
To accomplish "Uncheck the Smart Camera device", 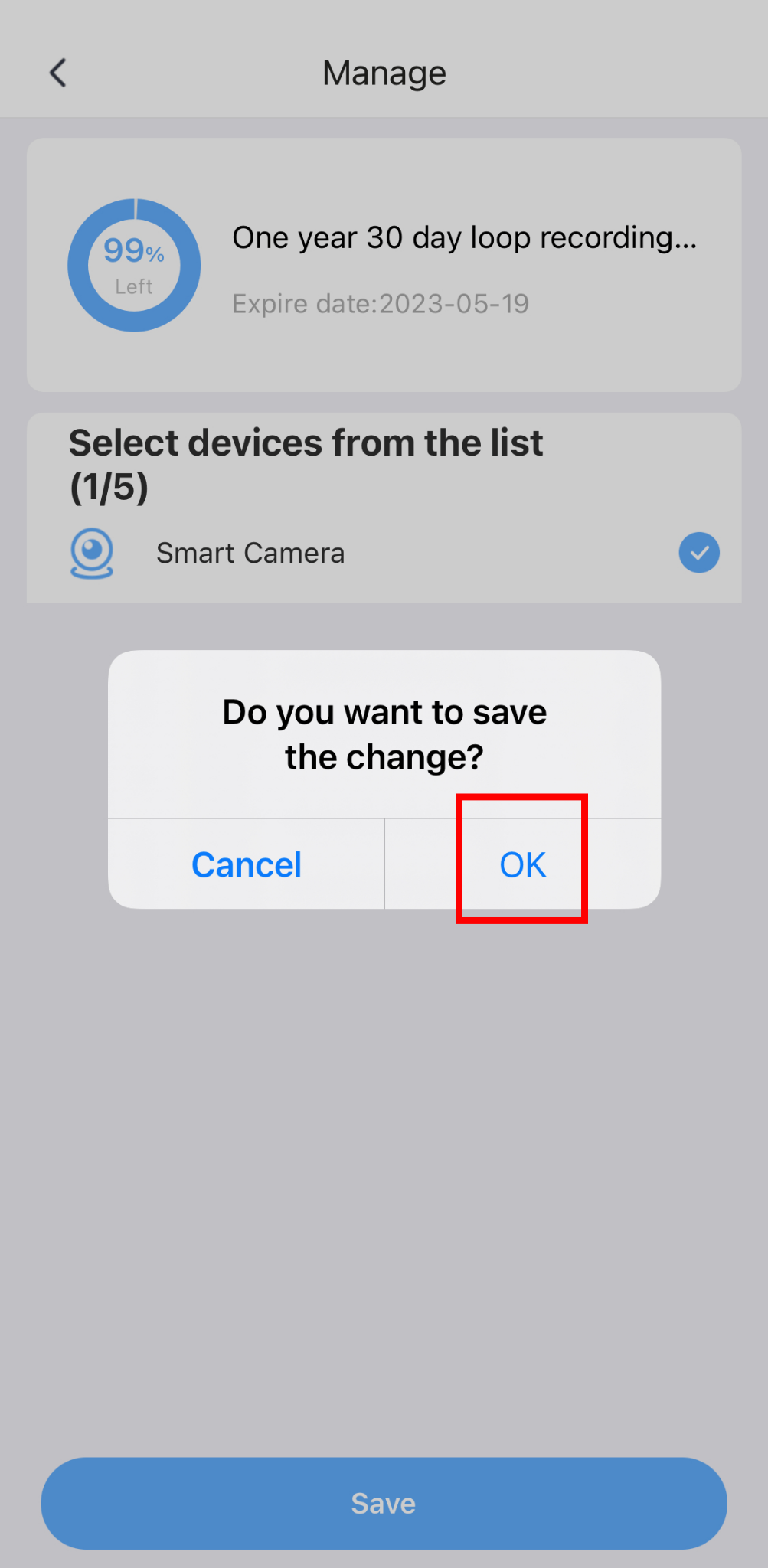I will point(698,553).
